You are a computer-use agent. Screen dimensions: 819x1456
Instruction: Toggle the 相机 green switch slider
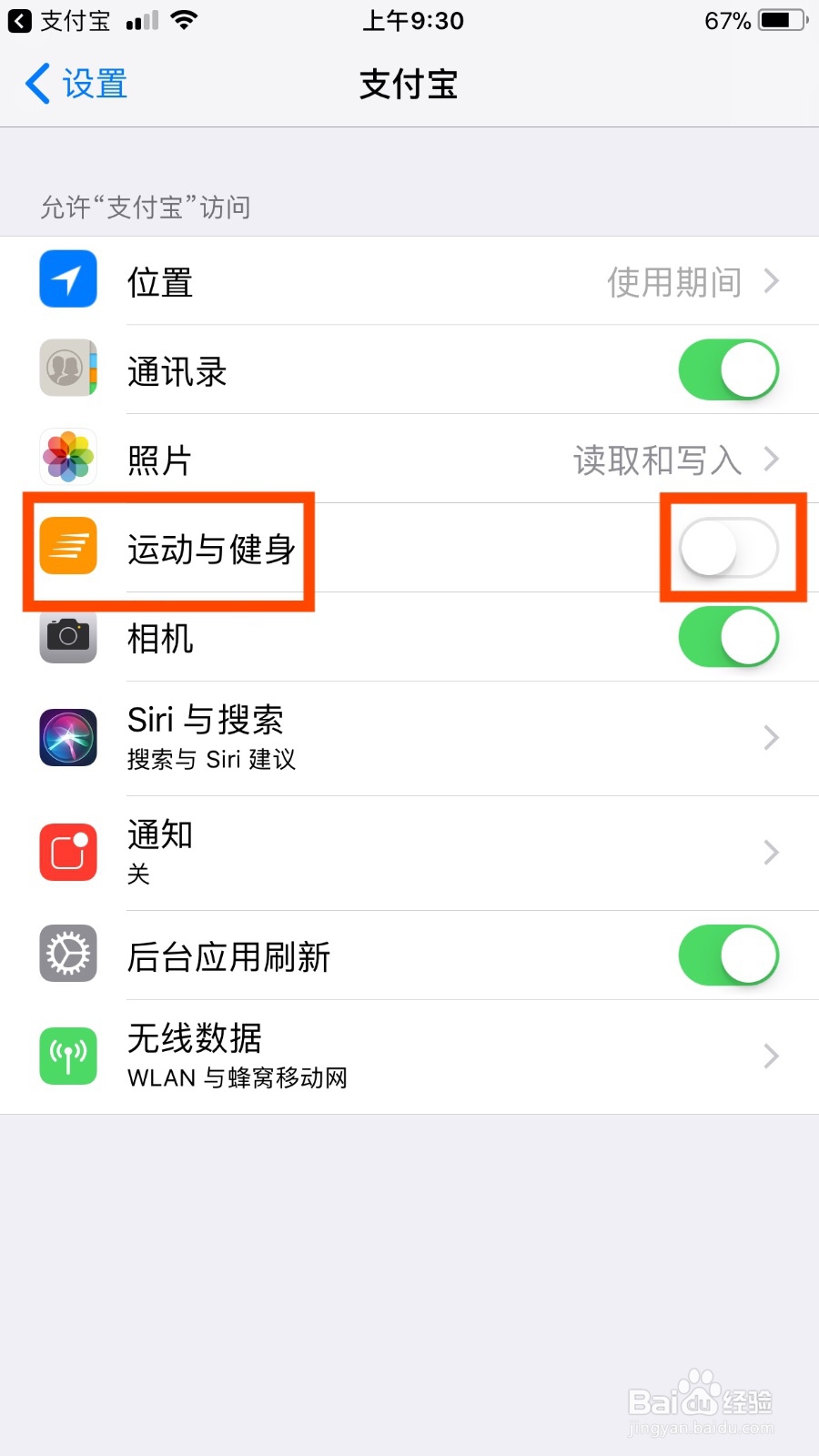tap(728, 637)
